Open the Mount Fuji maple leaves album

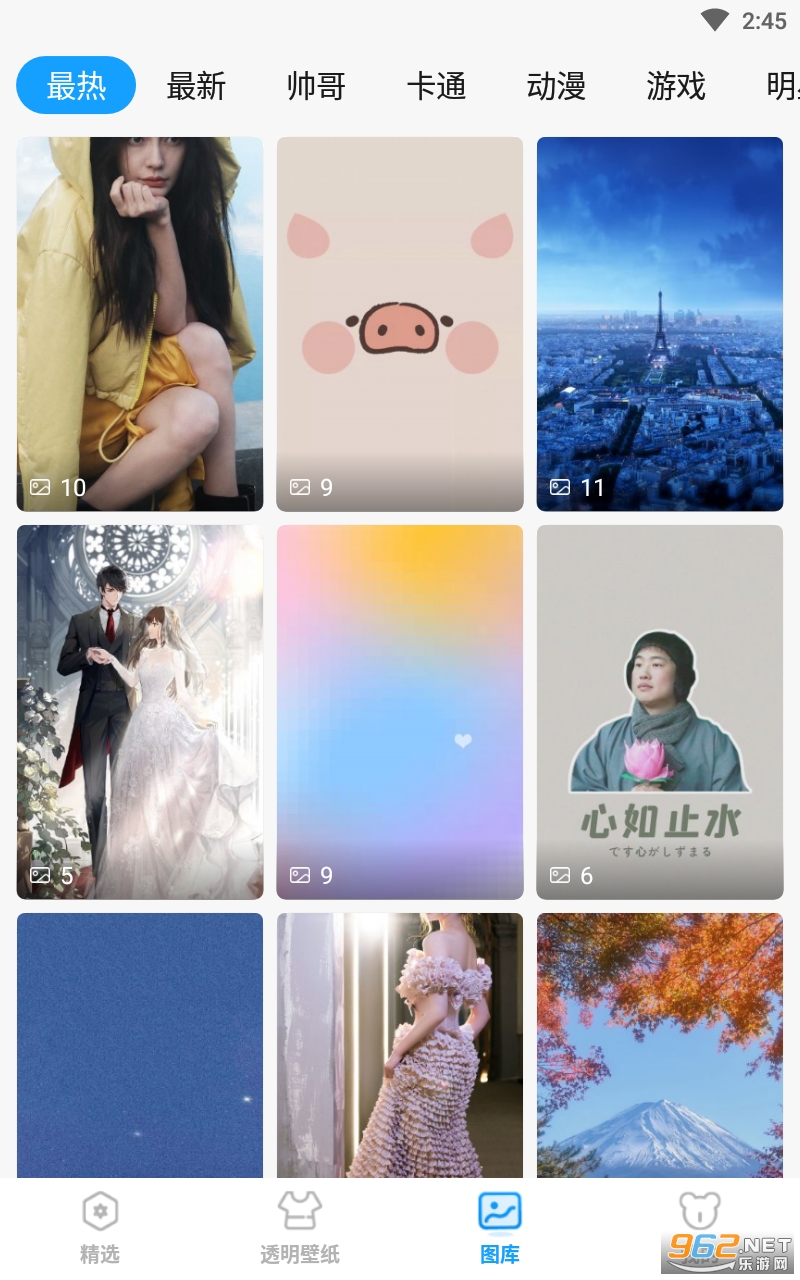tap(660, 1044)
